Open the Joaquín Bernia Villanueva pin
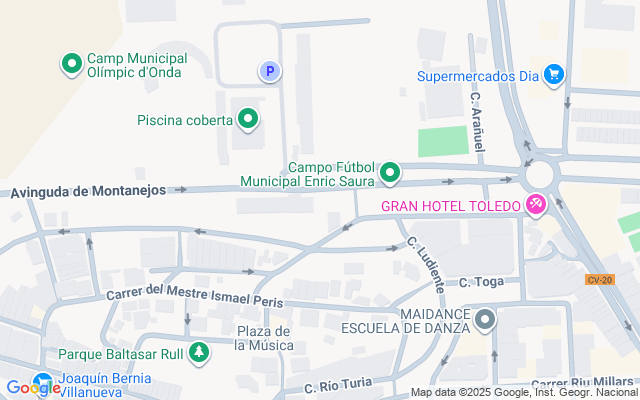The image size is (640, 400). click(43, 383)
